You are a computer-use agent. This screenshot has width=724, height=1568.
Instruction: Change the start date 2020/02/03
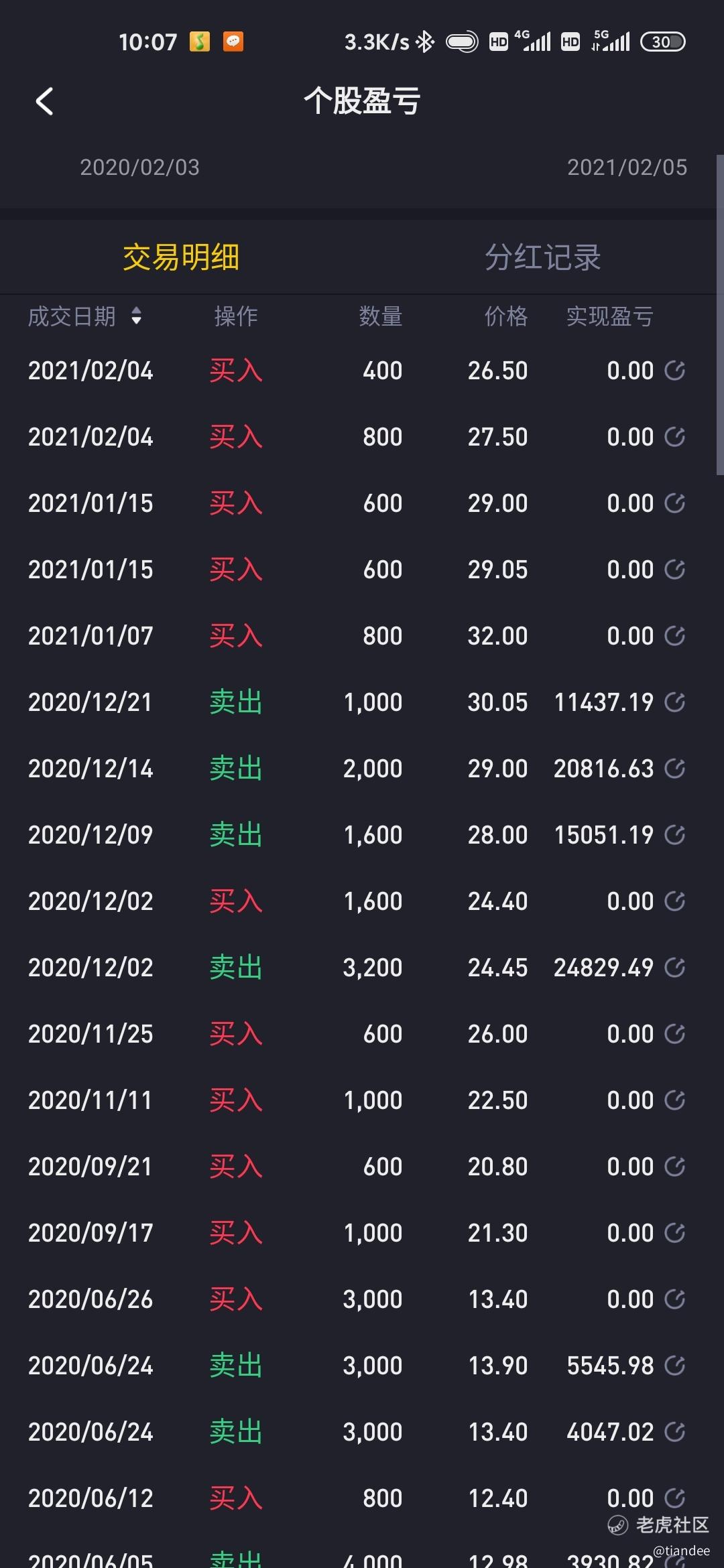pyautogui.click(x=139, y=168)
